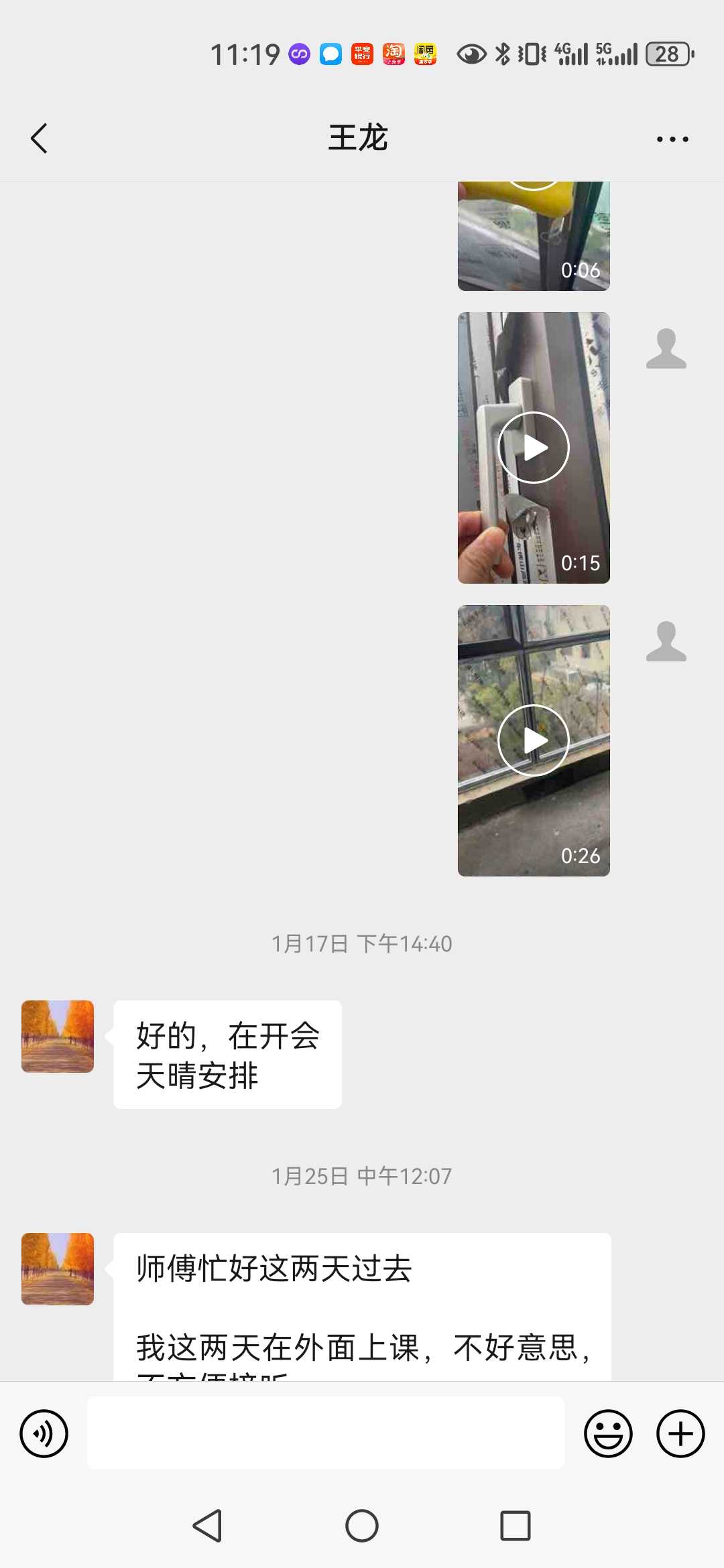Image resolution: width=724 pixels, height=1568 pixels.
Task: Open system recent apps view
Action: 516,1526
